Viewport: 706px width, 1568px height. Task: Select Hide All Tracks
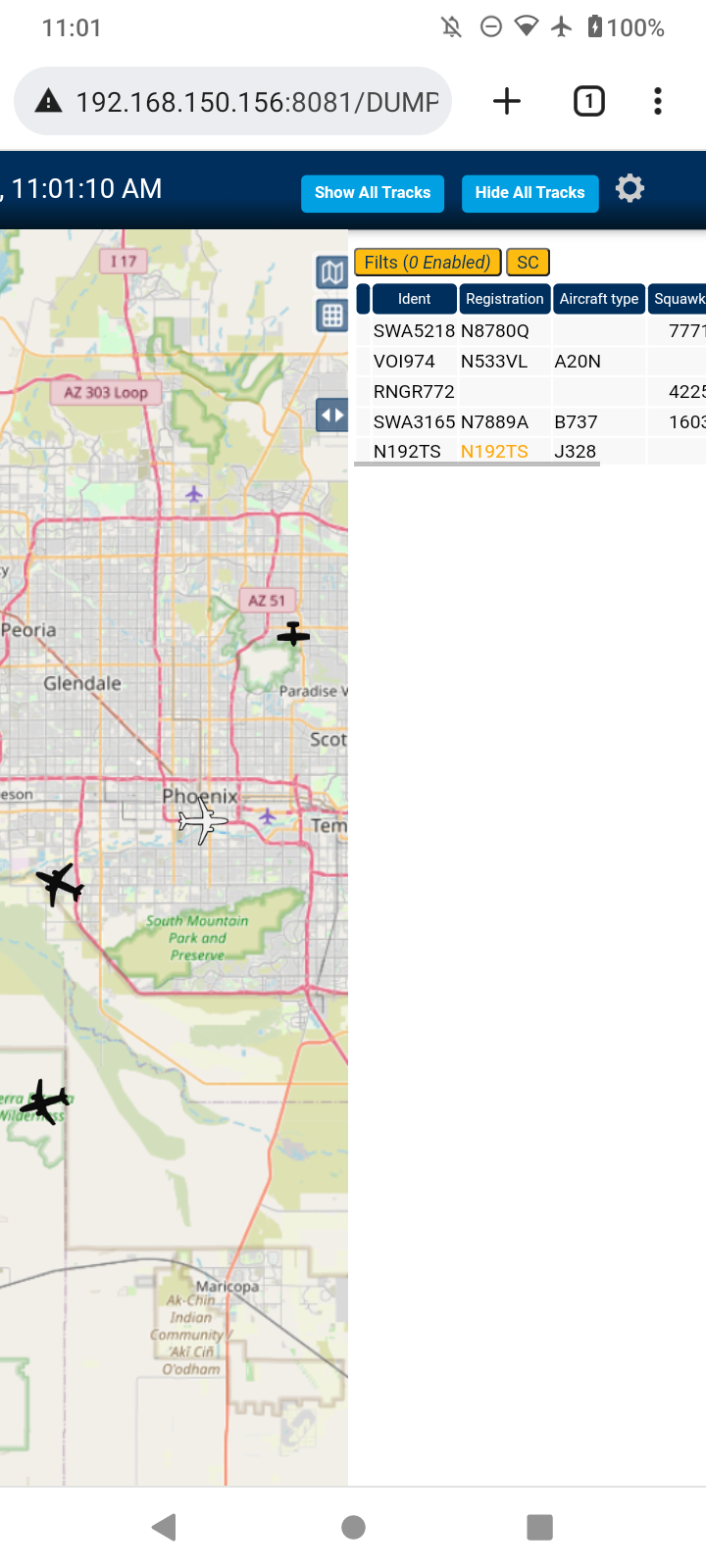(529, 193)
